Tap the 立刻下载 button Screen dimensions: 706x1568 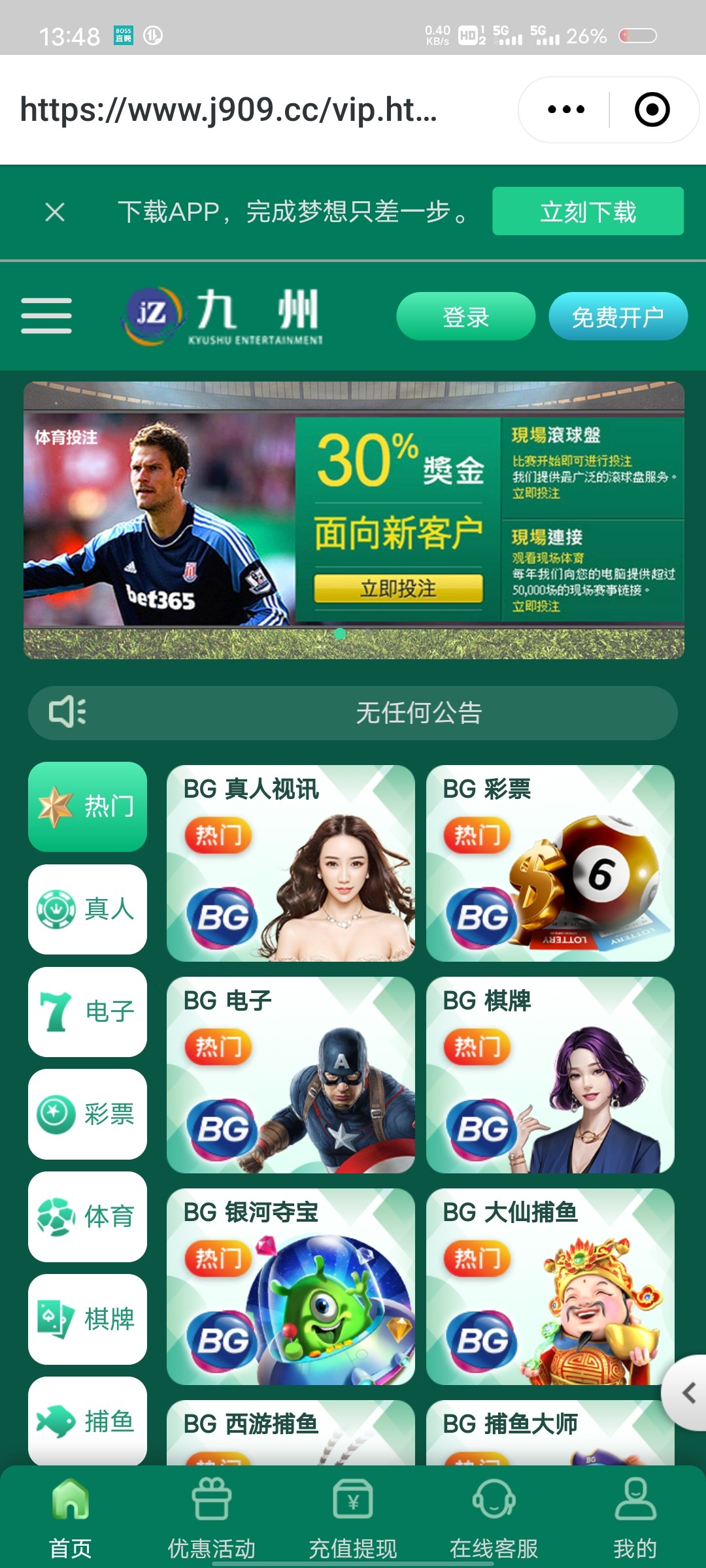tap(588, 211)
